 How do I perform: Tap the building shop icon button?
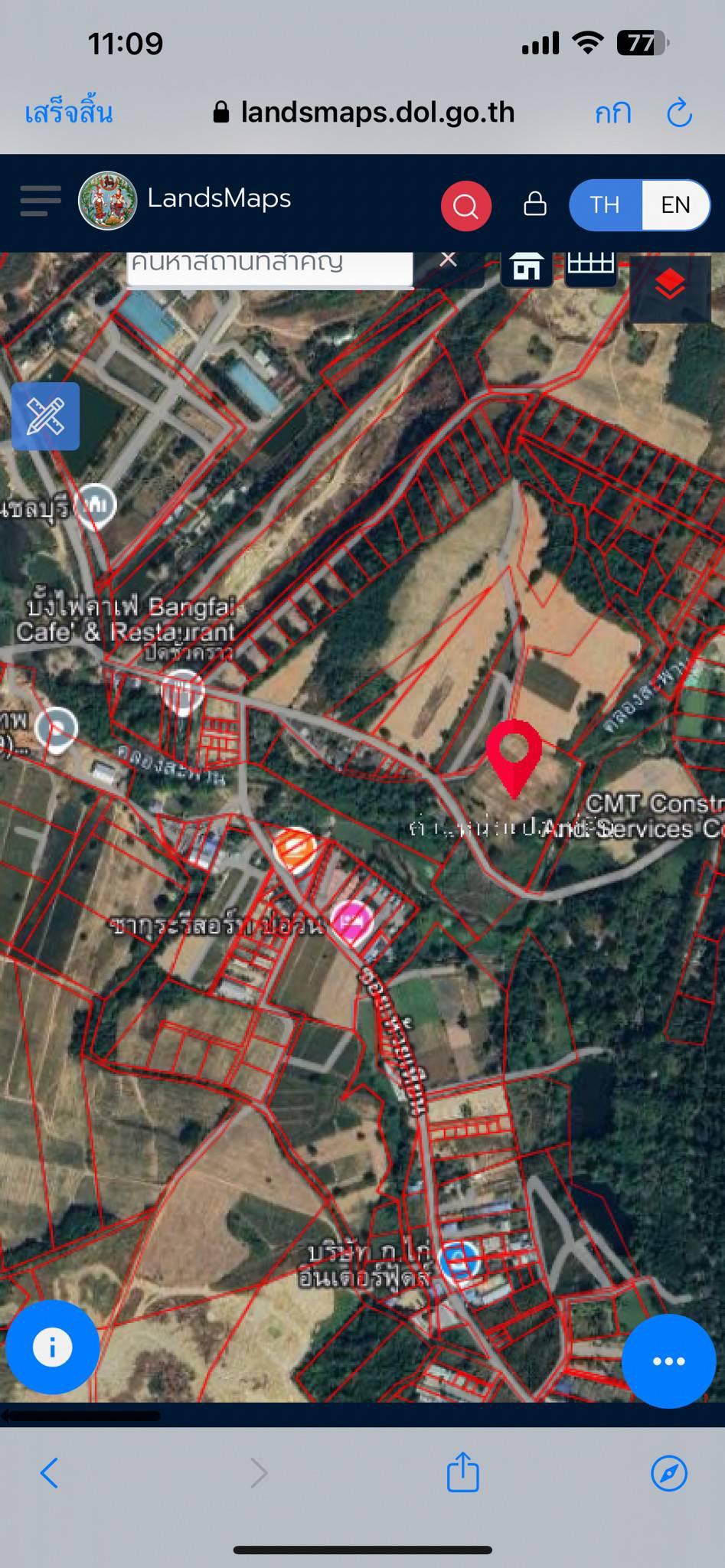click(527, 269)
